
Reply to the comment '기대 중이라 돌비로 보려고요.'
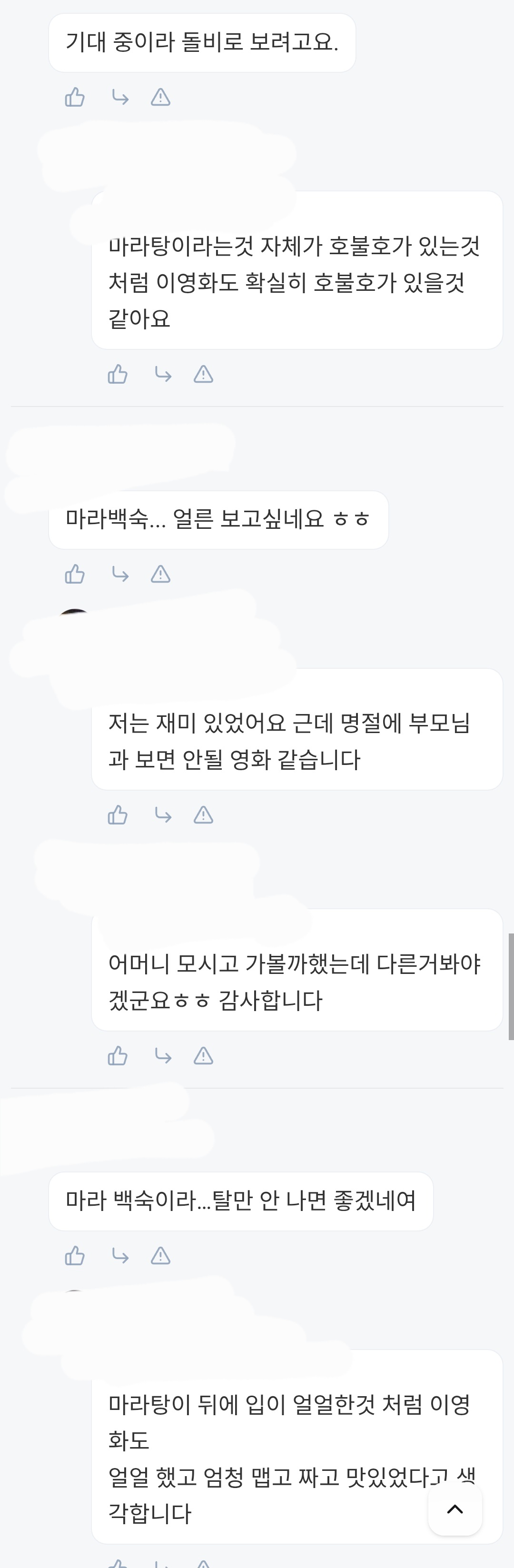[x=120, y=98]
